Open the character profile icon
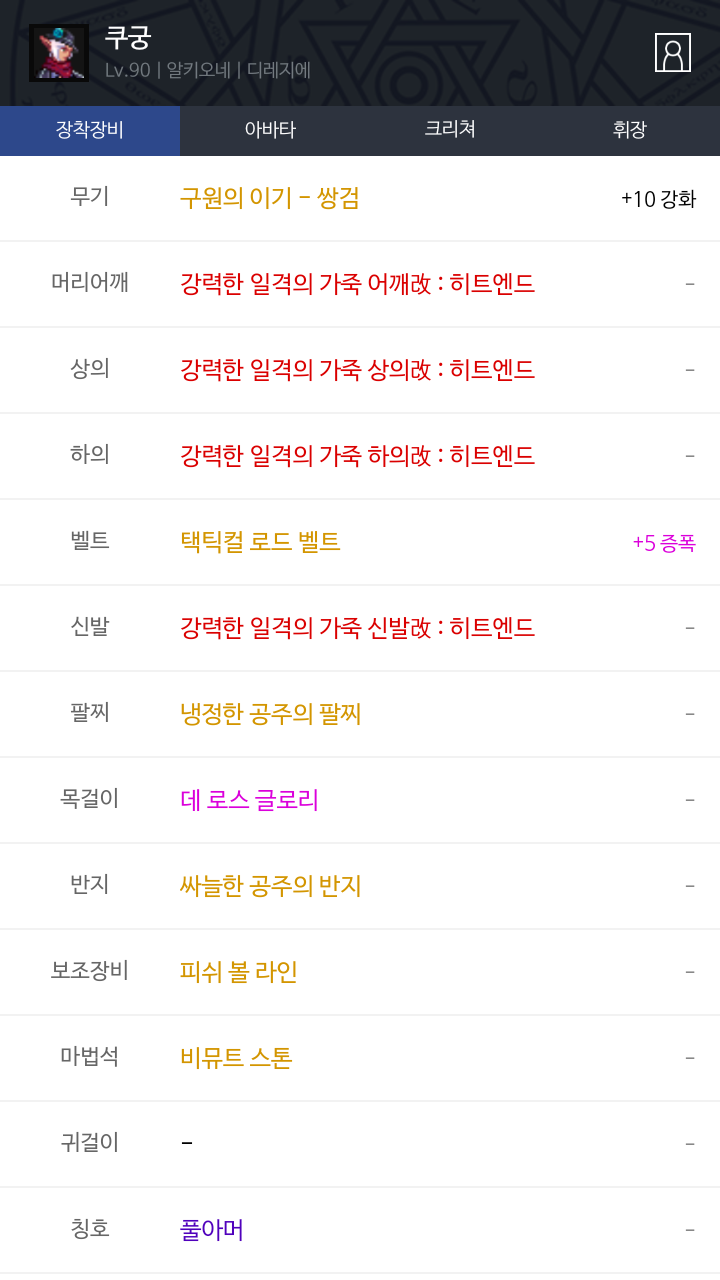The width and height of the screenshot is (720, 1280). (673, 53)
